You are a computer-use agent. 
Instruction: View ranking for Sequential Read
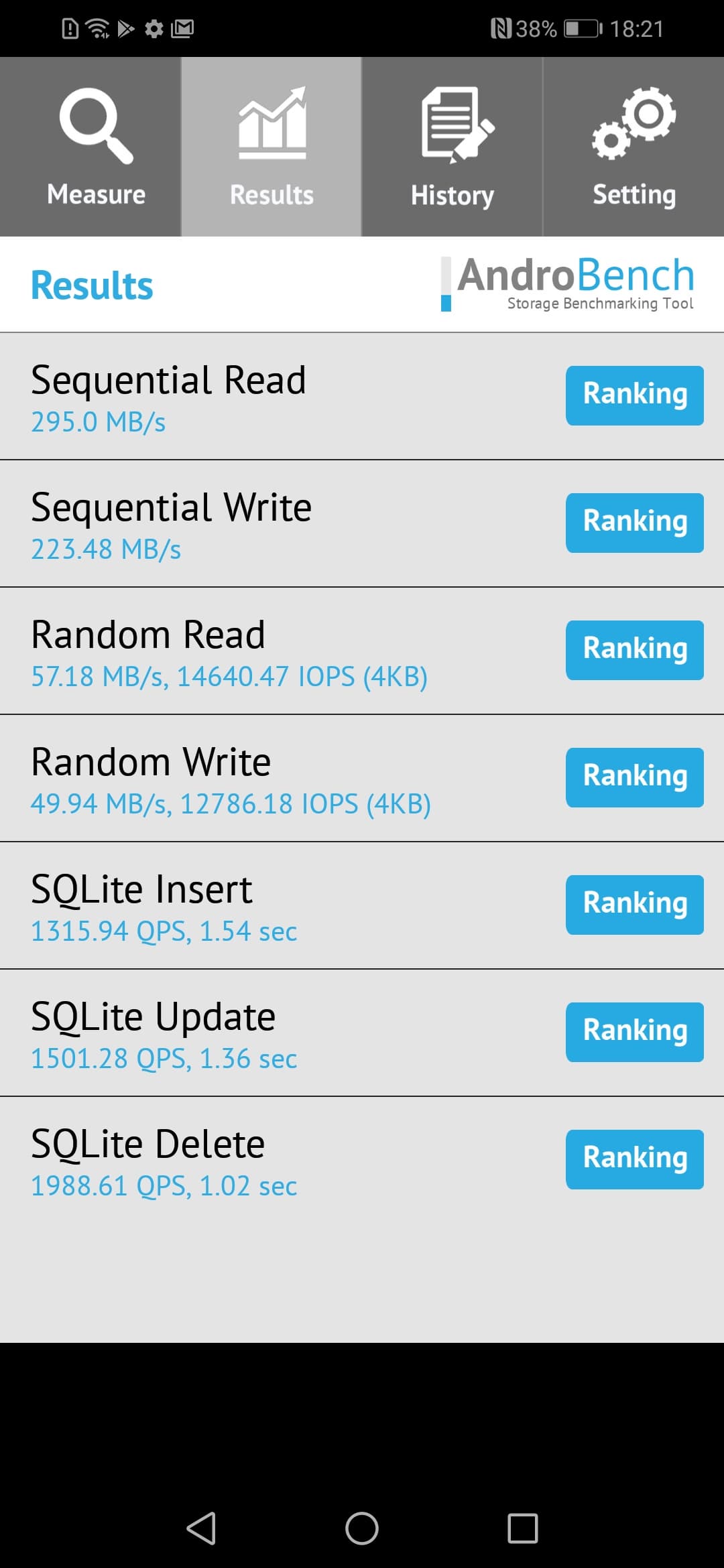(634, 395)
